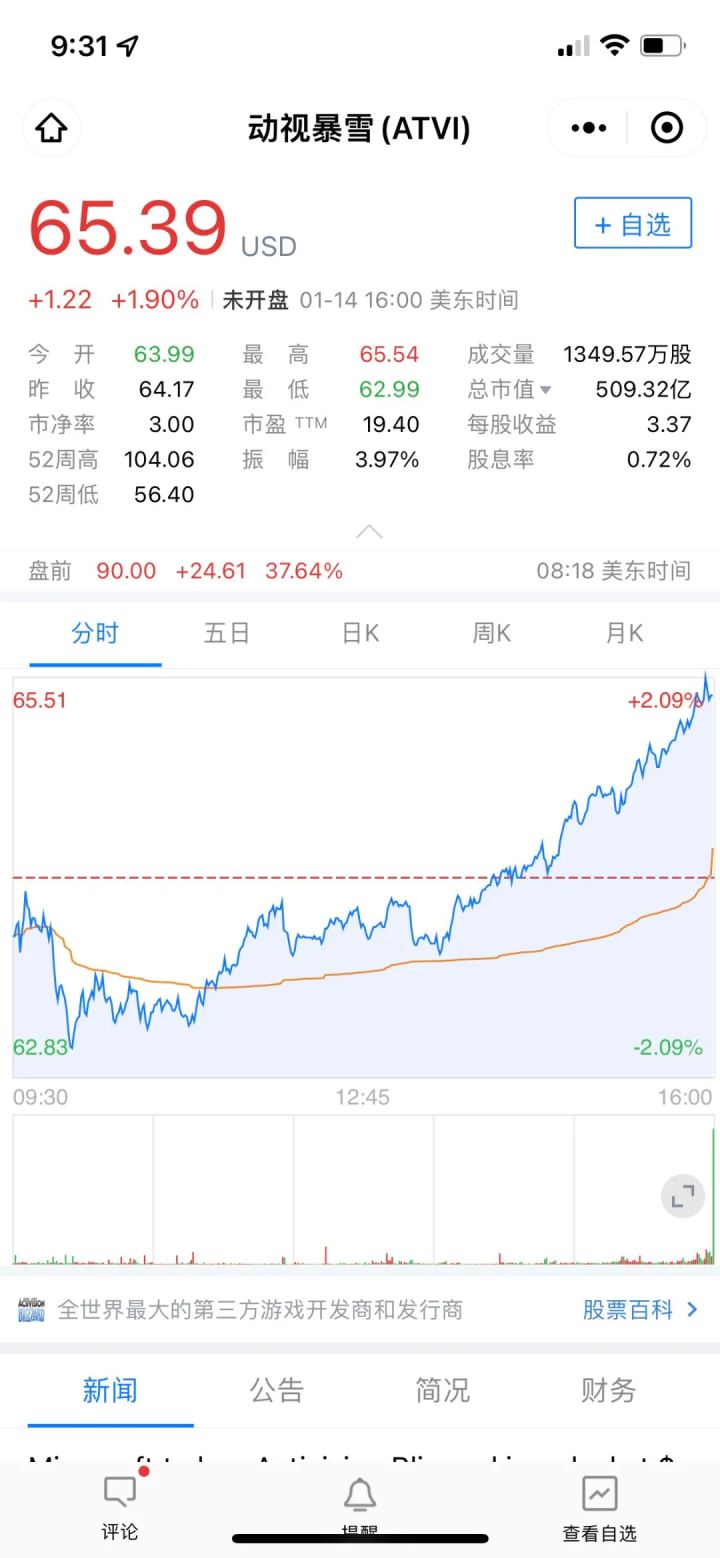Collapse the stock details panel via chevron

point(369,530)
